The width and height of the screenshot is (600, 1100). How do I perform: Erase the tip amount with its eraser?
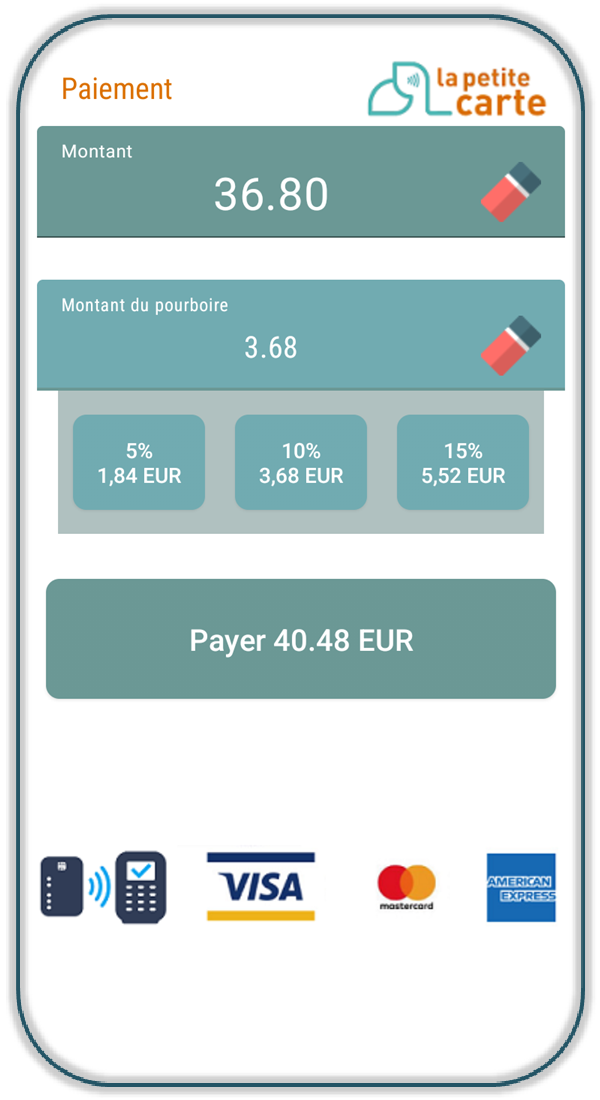click(x=511, y=346)
